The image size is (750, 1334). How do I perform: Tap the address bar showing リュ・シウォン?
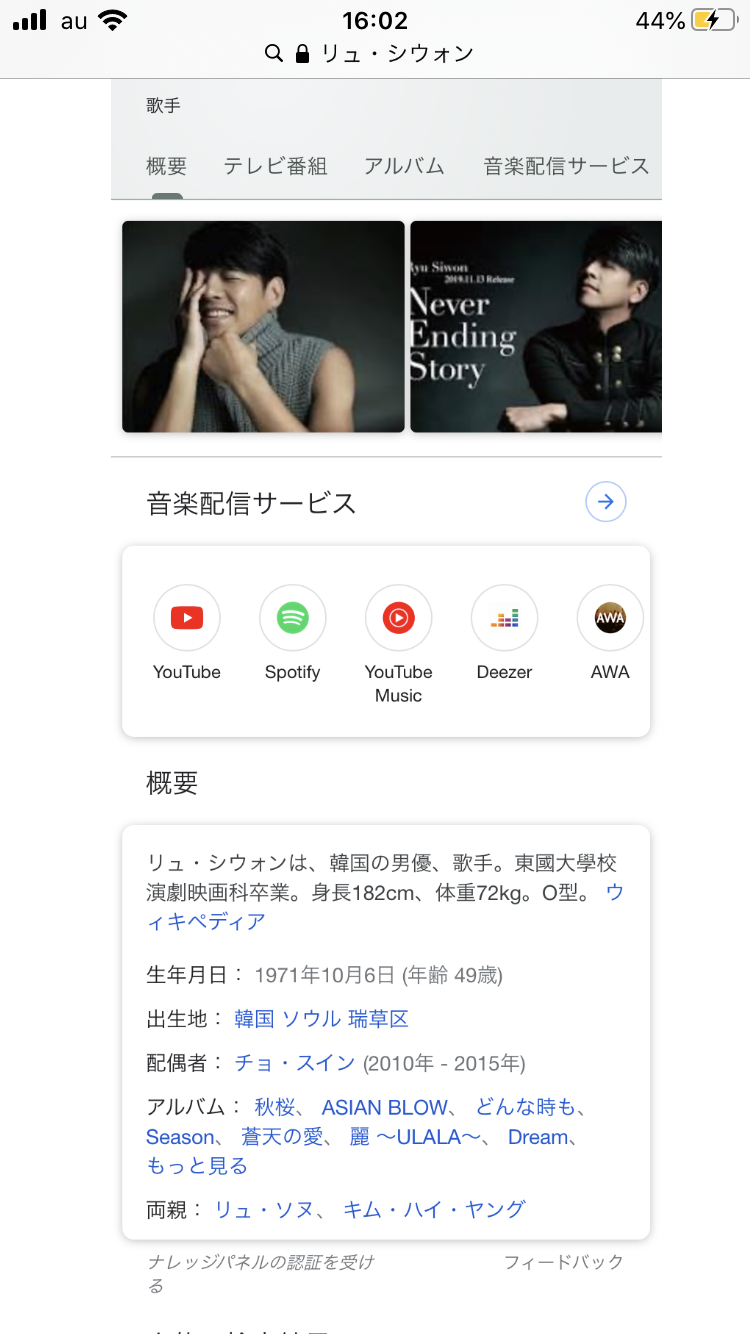pyautogui.click(x=375, y=53)
